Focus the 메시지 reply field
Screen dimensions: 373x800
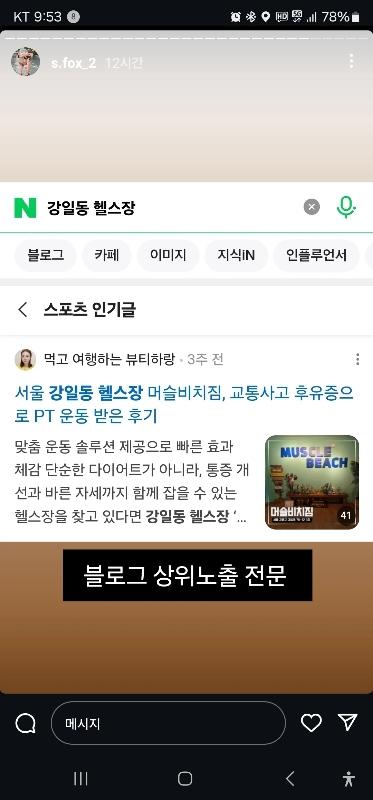[168, 723]
